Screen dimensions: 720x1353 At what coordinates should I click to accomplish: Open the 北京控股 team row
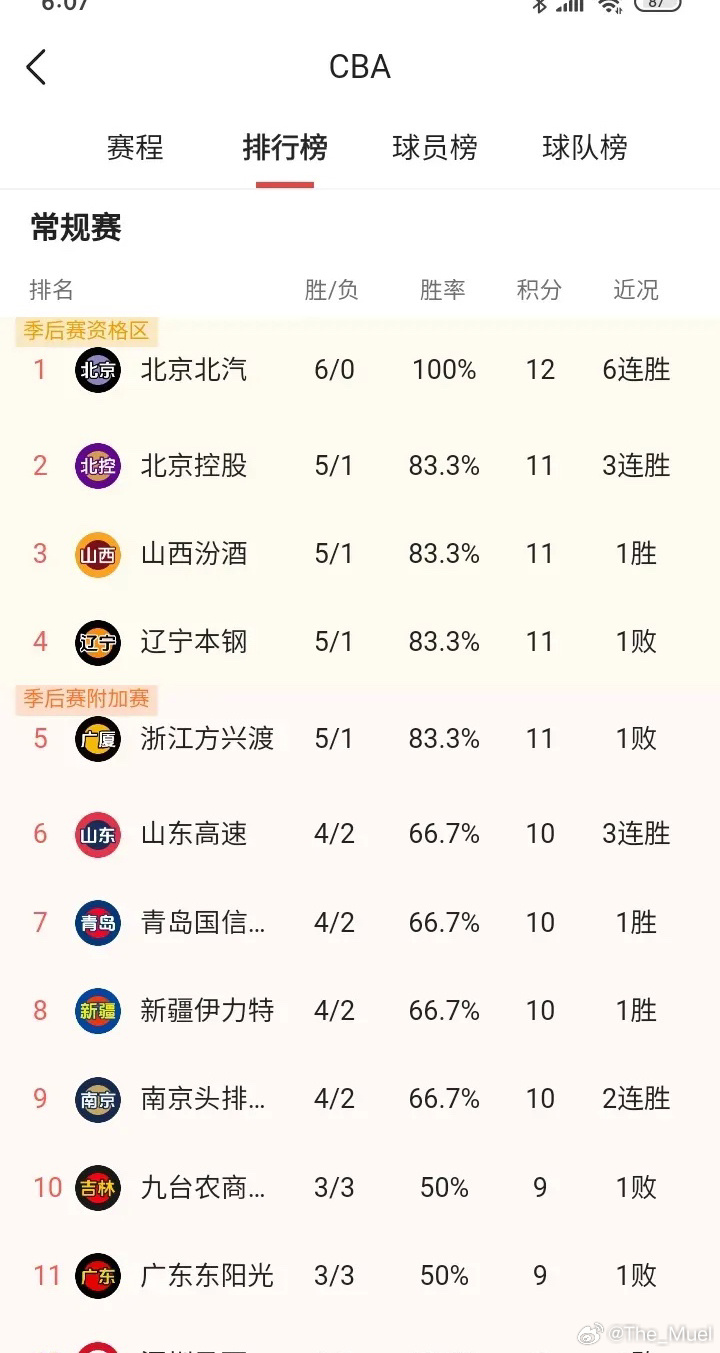(x=360, y=466)
